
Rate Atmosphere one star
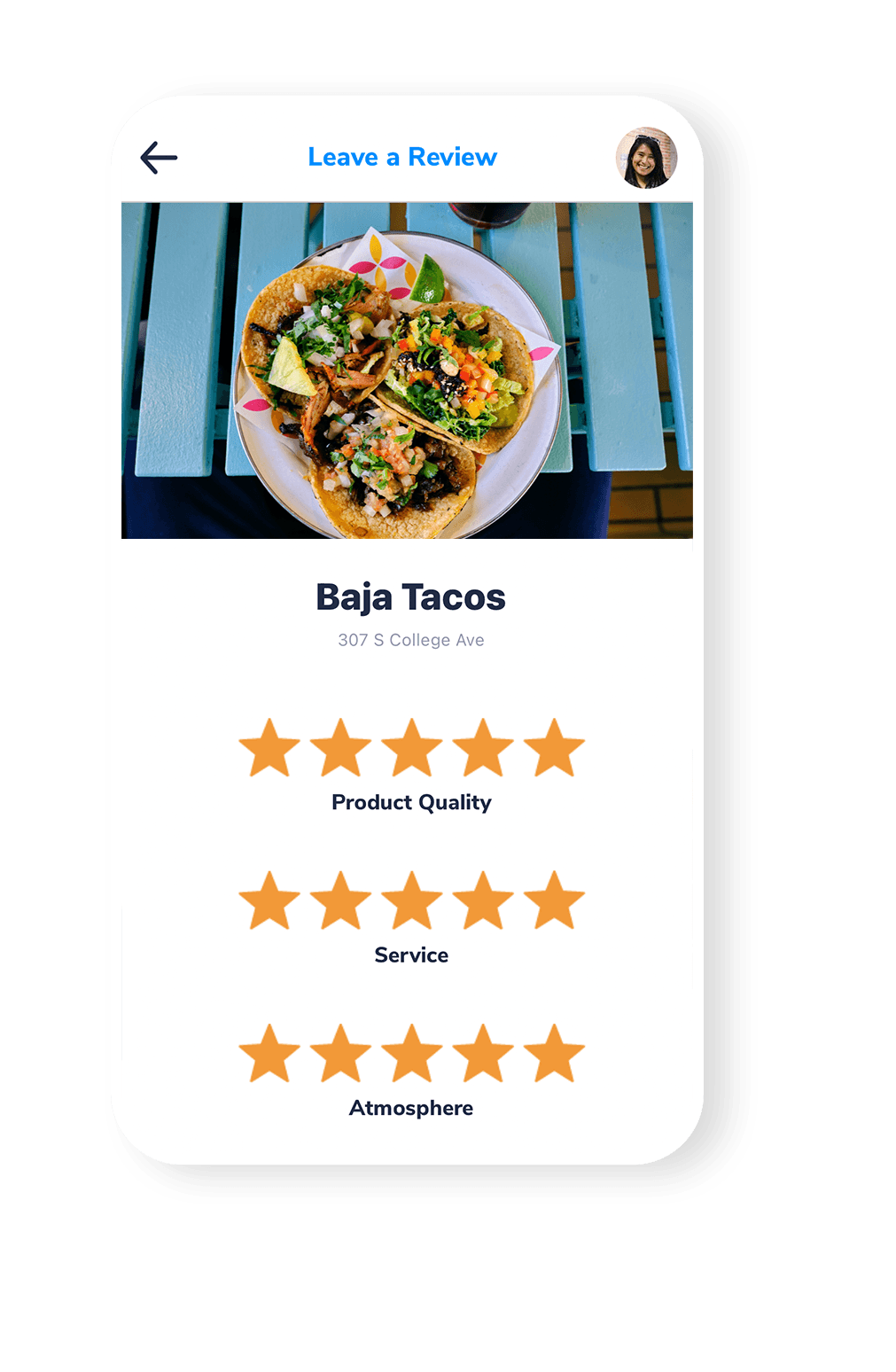click(269, 1055)
